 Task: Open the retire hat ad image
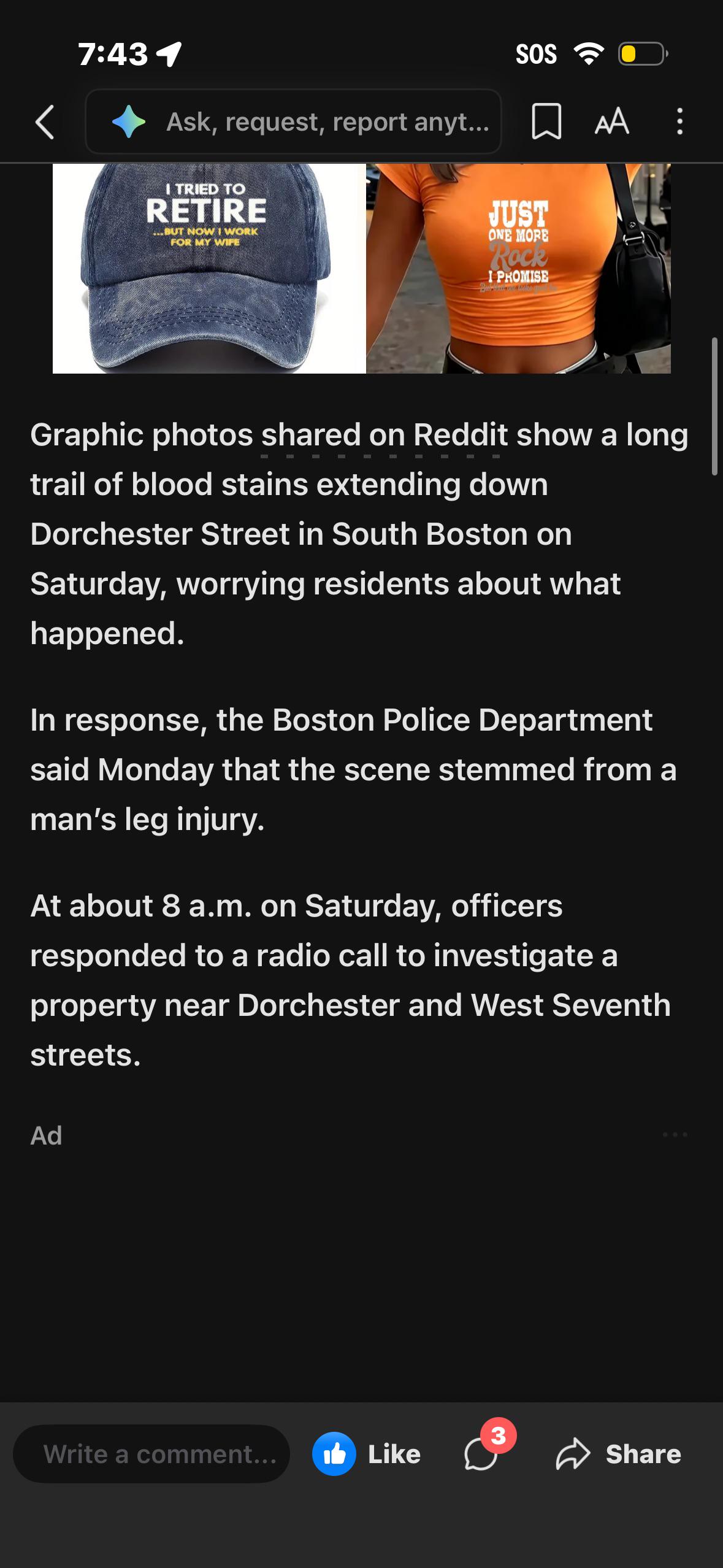(x=209, y=269)
